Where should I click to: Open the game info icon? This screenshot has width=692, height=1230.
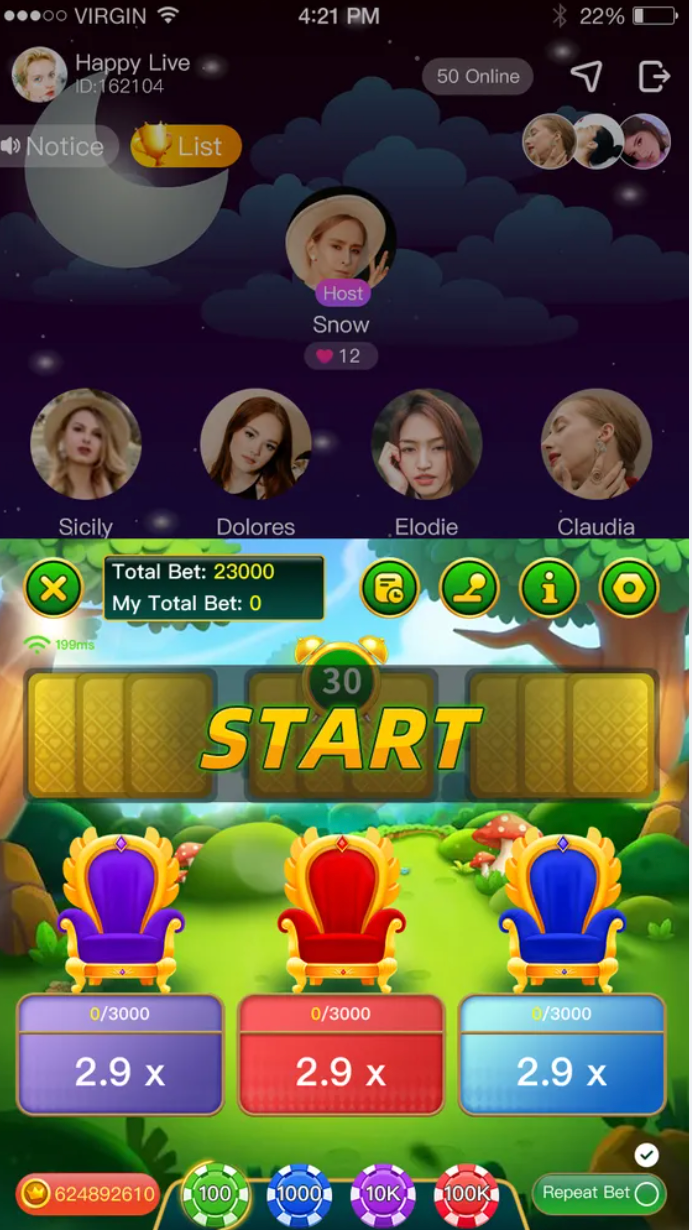coord(549,588)
